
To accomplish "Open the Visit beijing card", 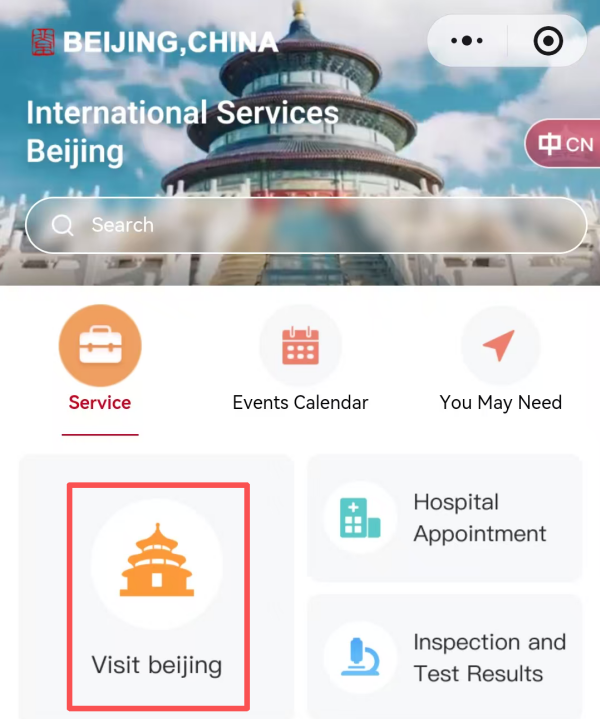I will pyautogui.click(x=157, y=595).
